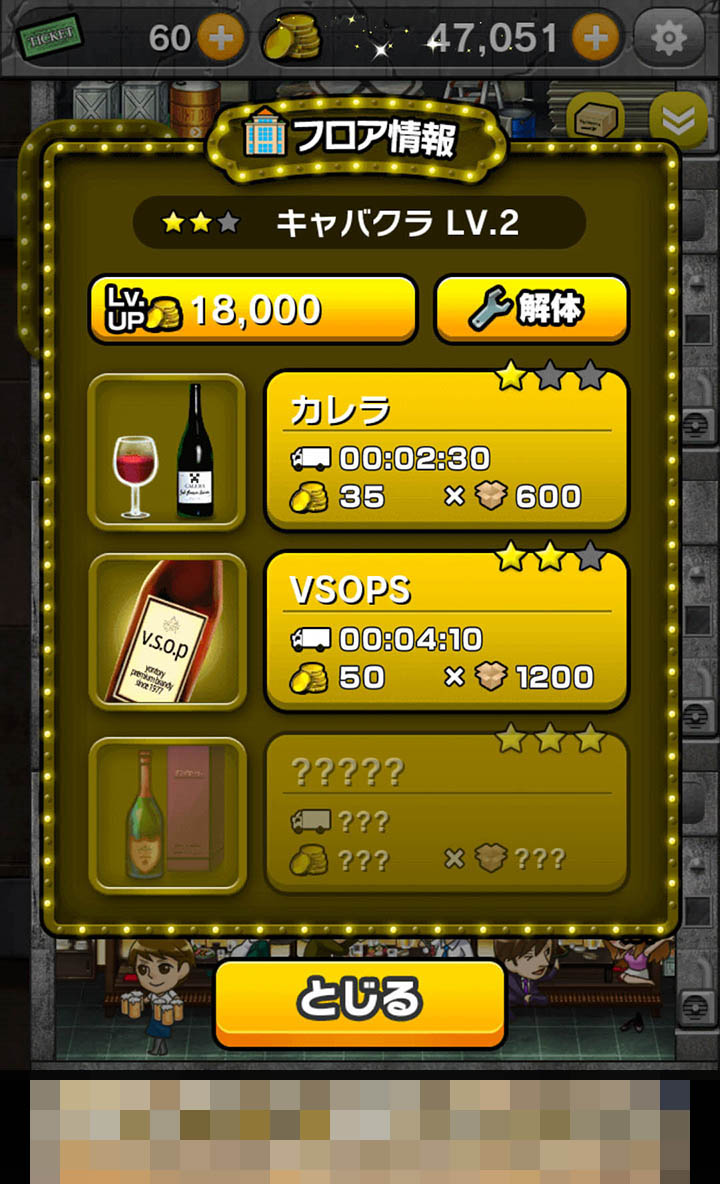Tap the 解体 demolish button
720x1184 pixels.
click(x=531, y=310)
